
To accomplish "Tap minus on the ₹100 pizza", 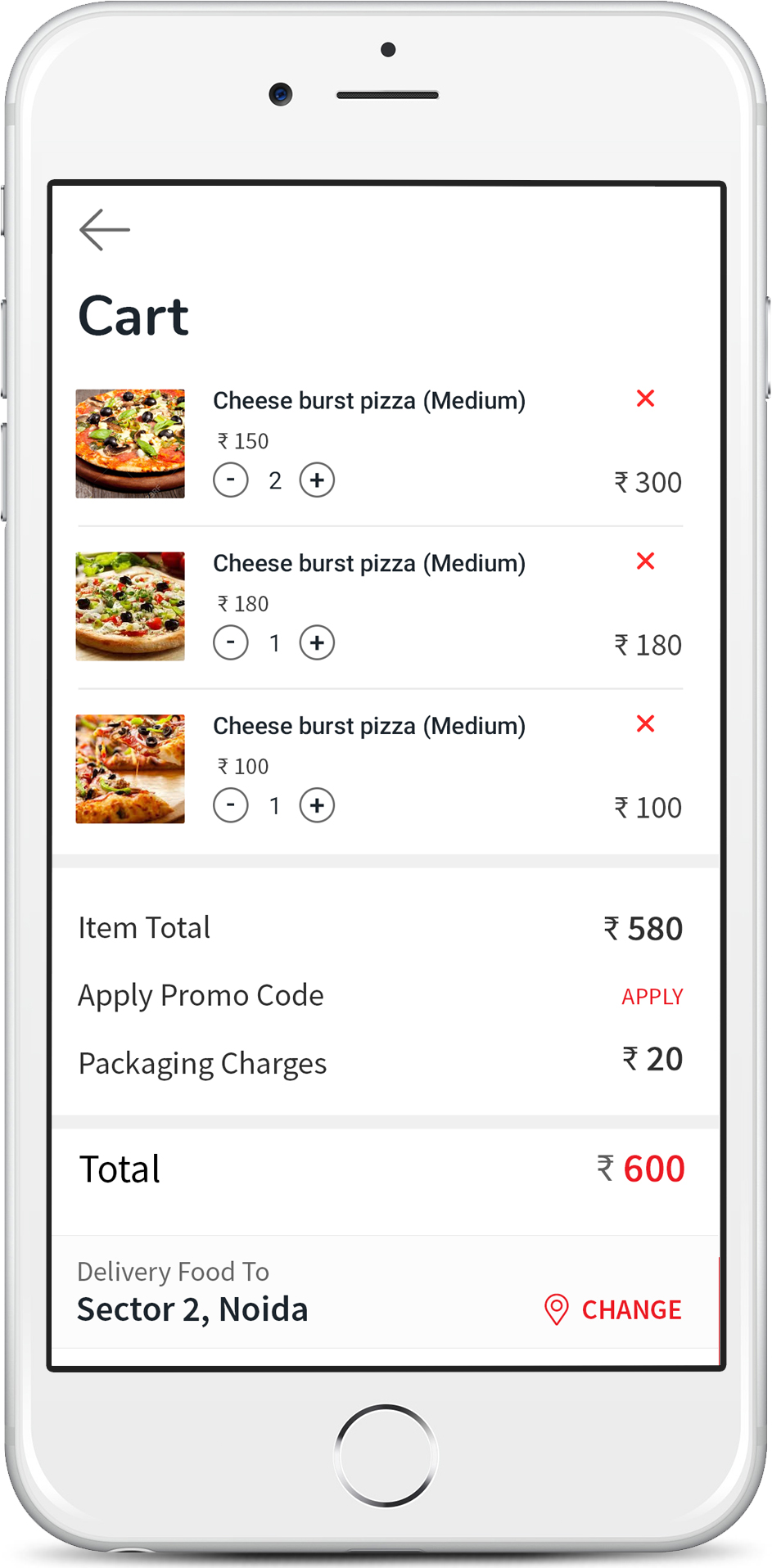I will tap(231, 805).
